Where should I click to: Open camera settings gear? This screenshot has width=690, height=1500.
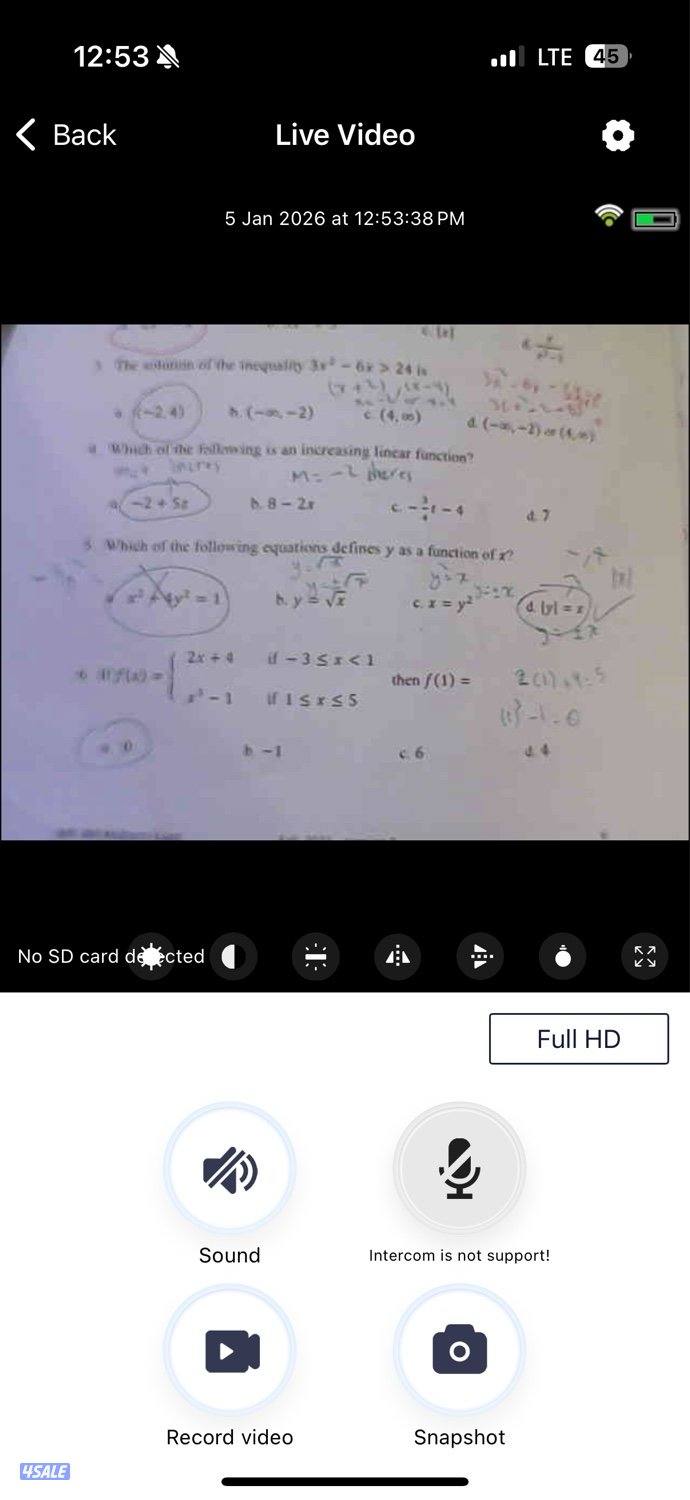618,135
